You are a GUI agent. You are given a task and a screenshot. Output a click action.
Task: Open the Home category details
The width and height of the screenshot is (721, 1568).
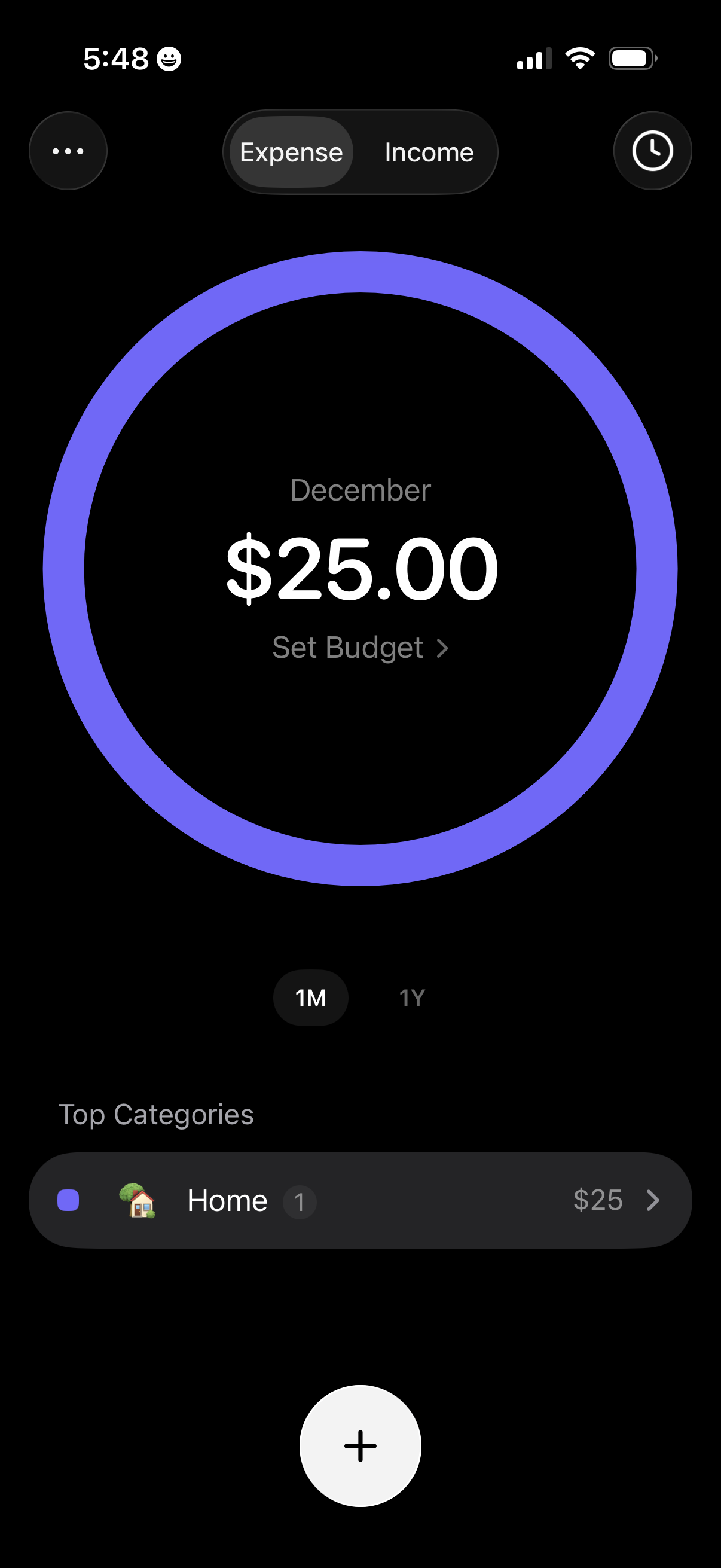point(360,1200)
